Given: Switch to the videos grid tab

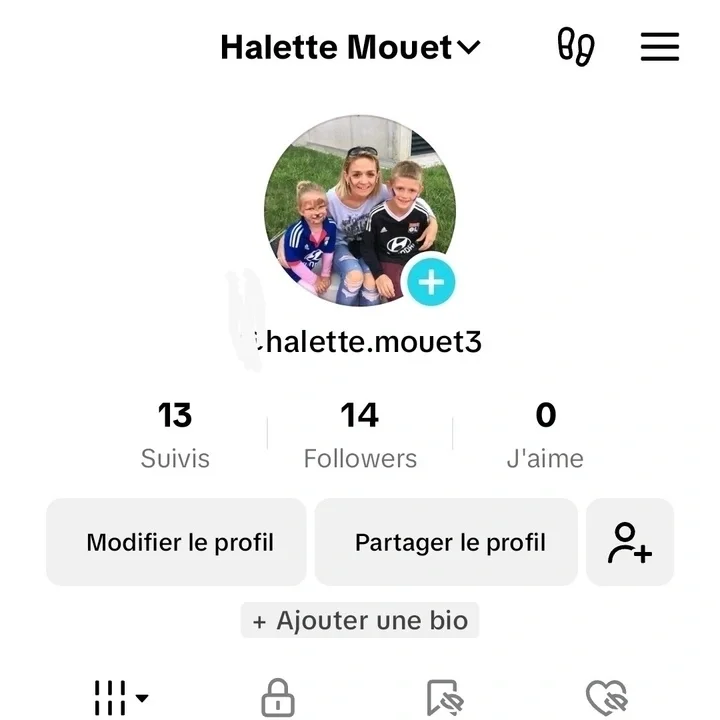Looking at the screenshot, I should (120, 697).
